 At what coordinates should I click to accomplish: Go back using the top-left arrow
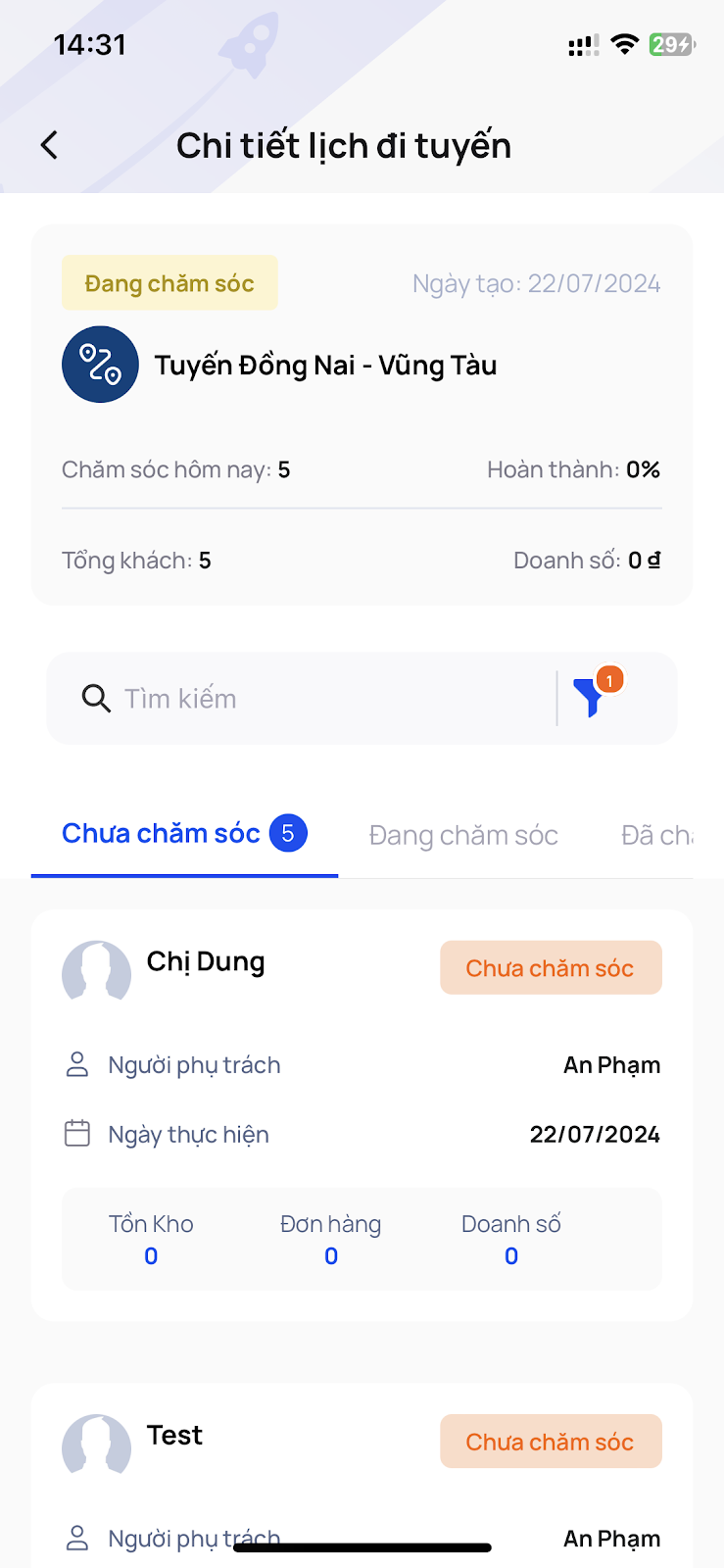(49, 145)
